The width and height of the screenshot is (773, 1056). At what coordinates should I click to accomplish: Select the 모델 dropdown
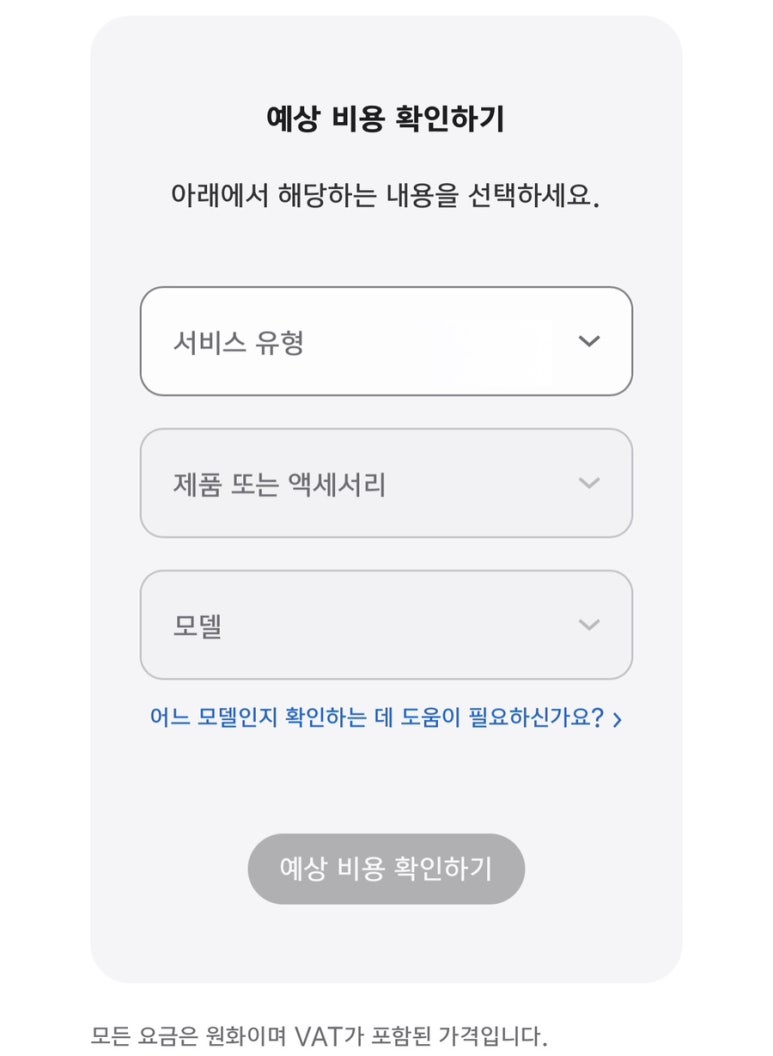click(x=386, y=625)
